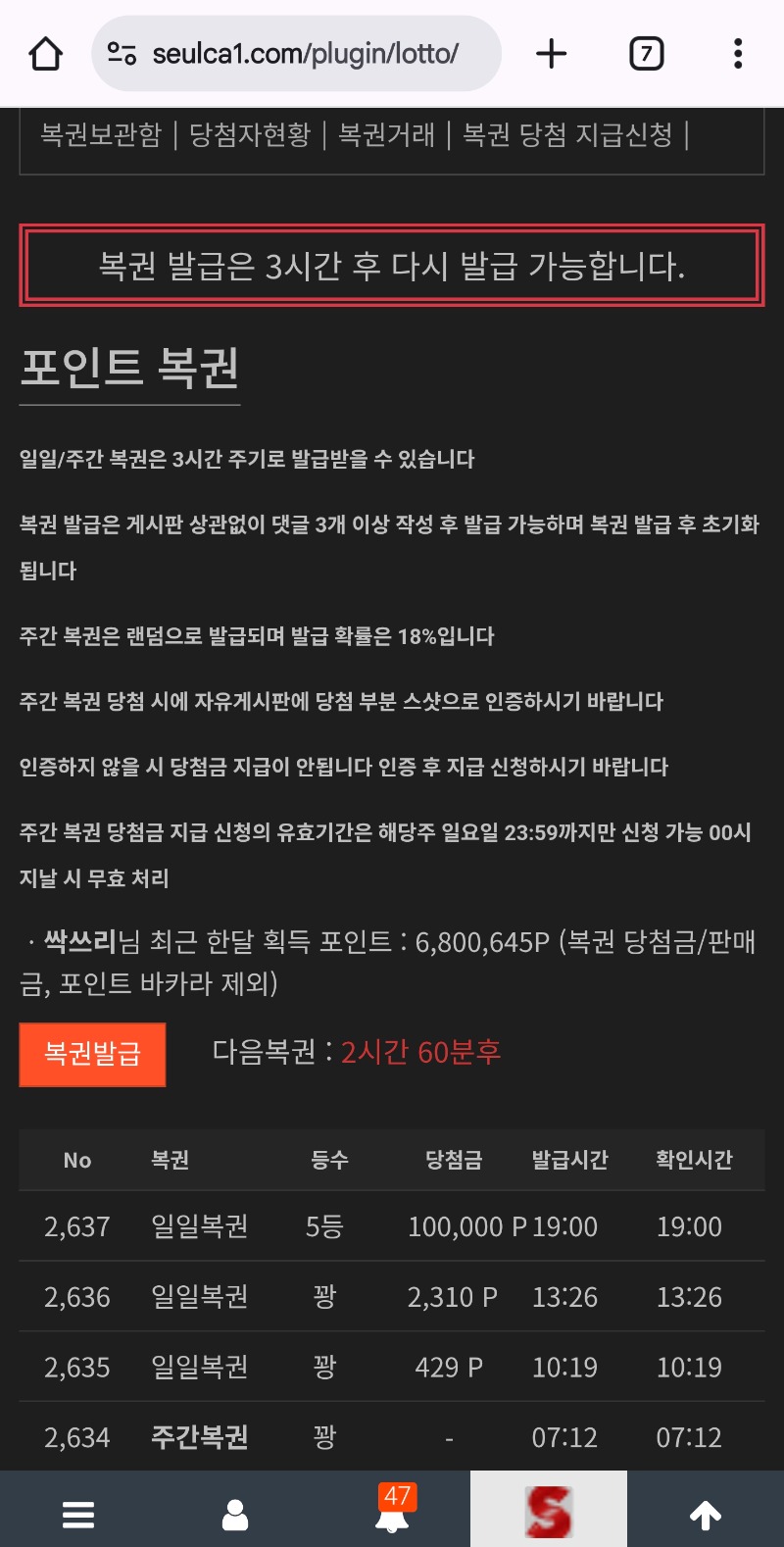This screenshot has height=1547, width=784.
Task: Tap the red S logo button
Action: (548, 1511)
